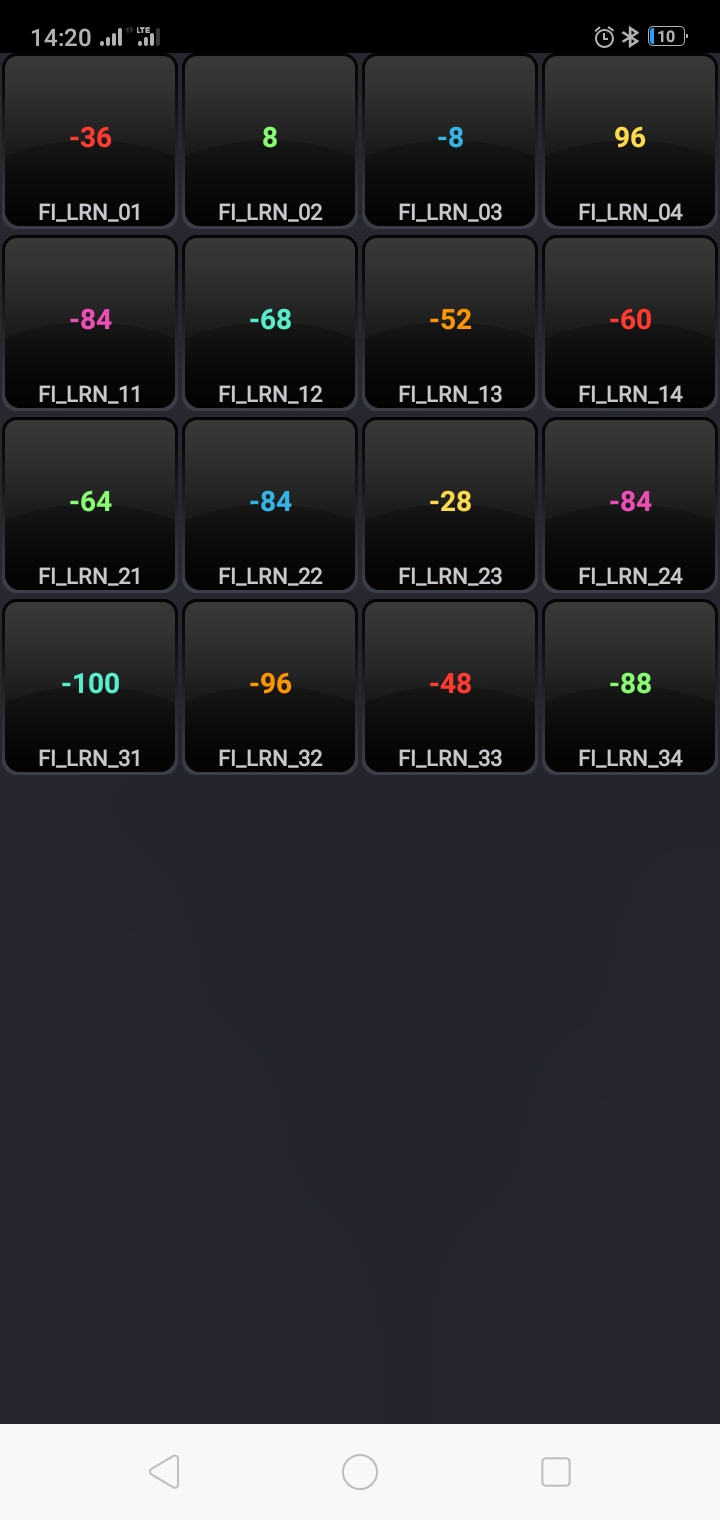Select the FI_LRN_02 gauge tile
This screenshot has width=720, height=1520.
270,142
